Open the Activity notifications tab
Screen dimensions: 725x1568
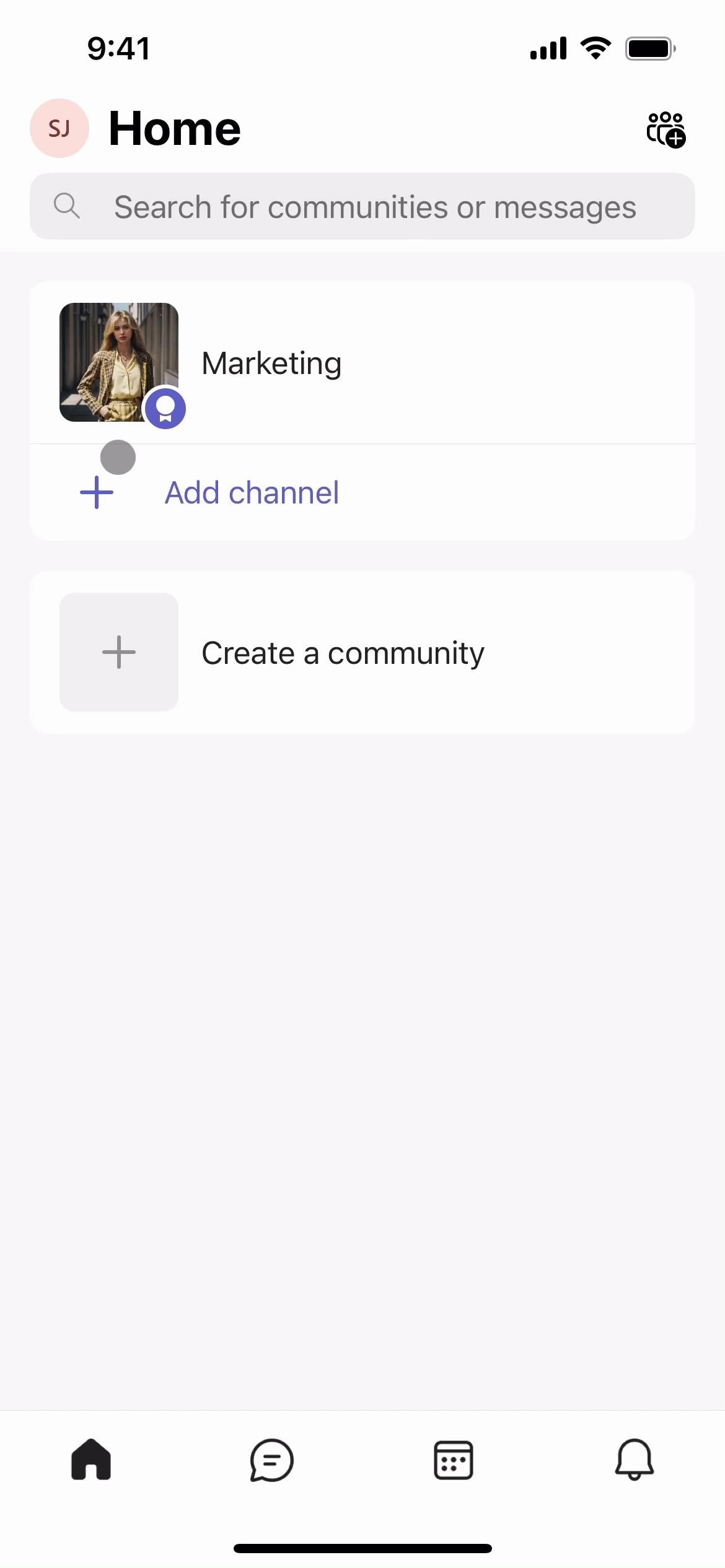tap(634, 1460)
